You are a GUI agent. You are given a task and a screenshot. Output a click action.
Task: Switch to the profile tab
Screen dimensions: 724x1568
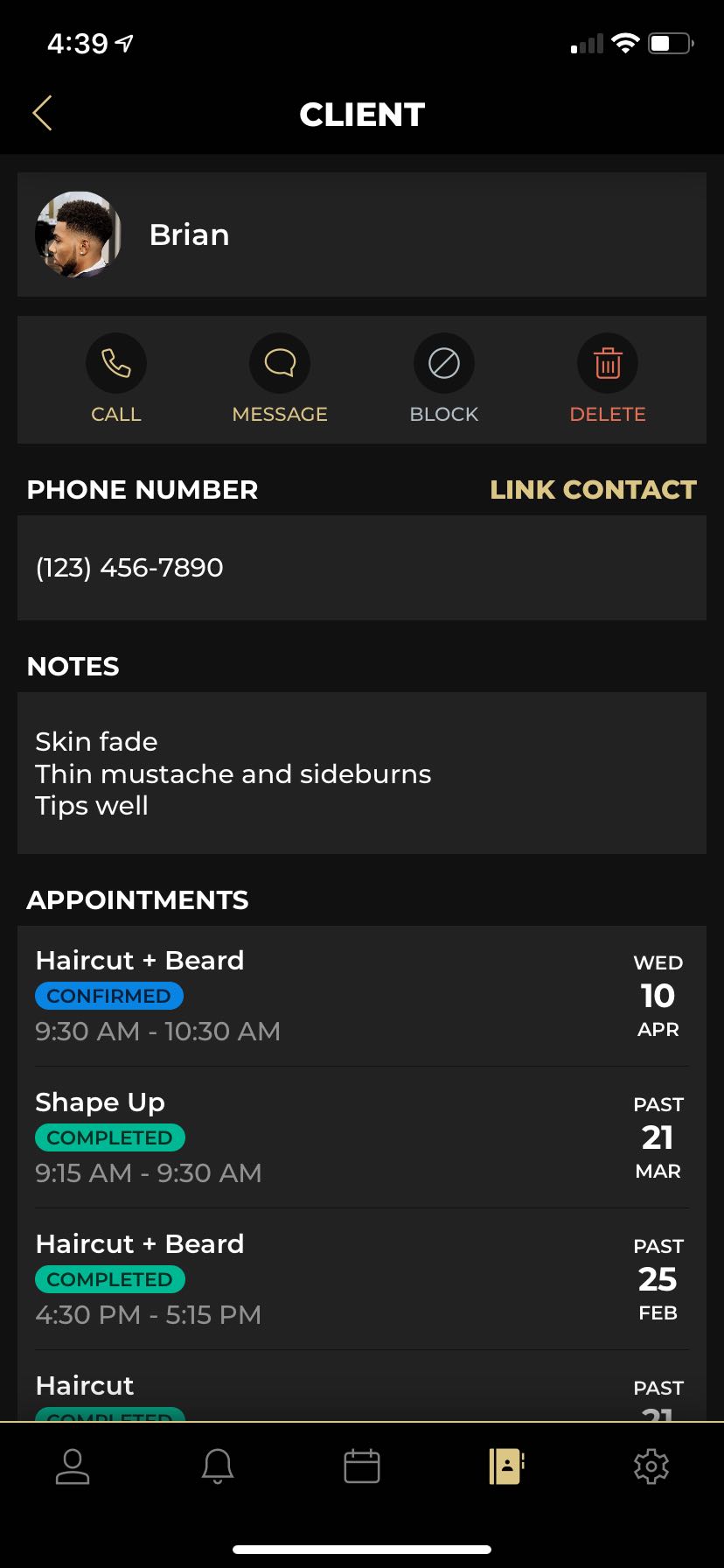click(73, 1466)
